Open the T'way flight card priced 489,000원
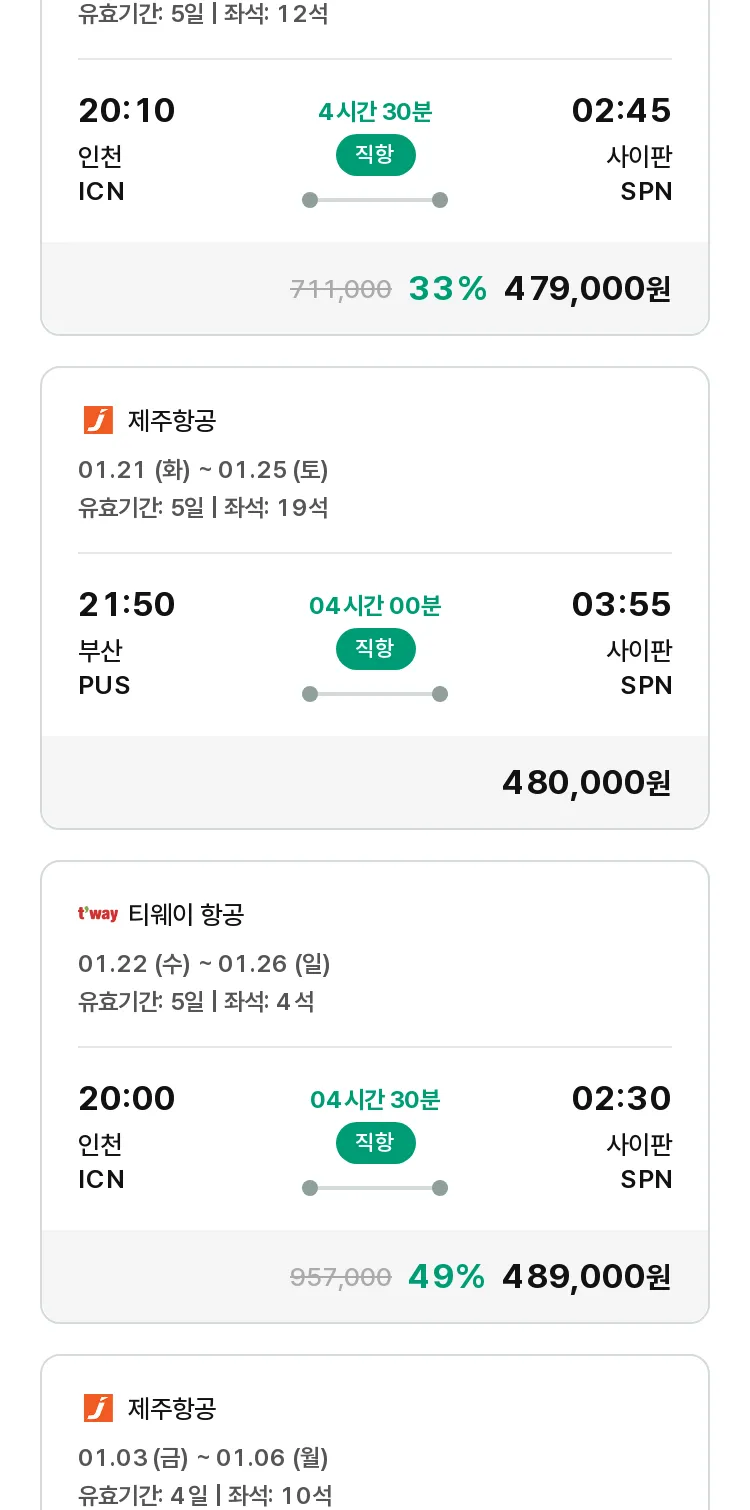Screen dimensions: 750x1510 click(375, 1092)
